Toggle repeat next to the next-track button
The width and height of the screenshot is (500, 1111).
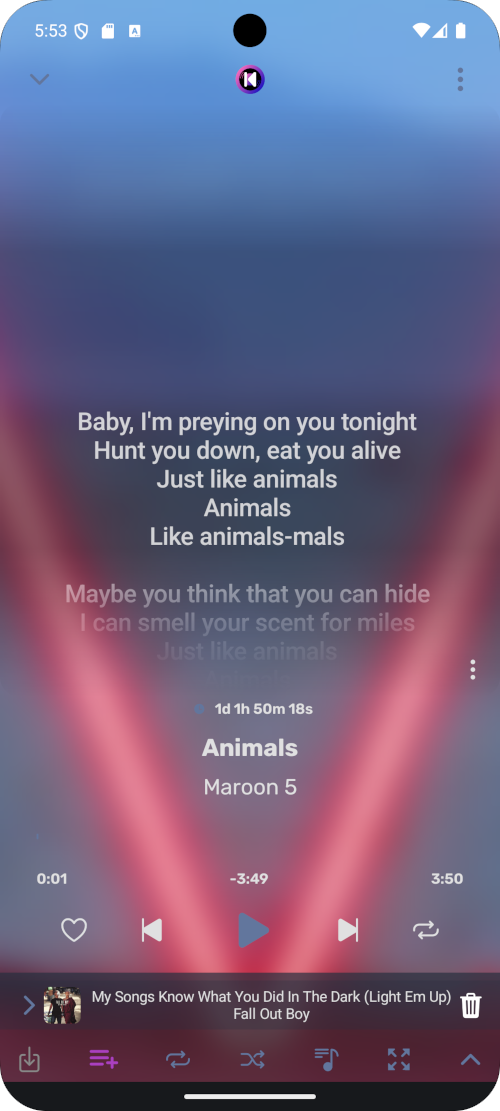426,930
